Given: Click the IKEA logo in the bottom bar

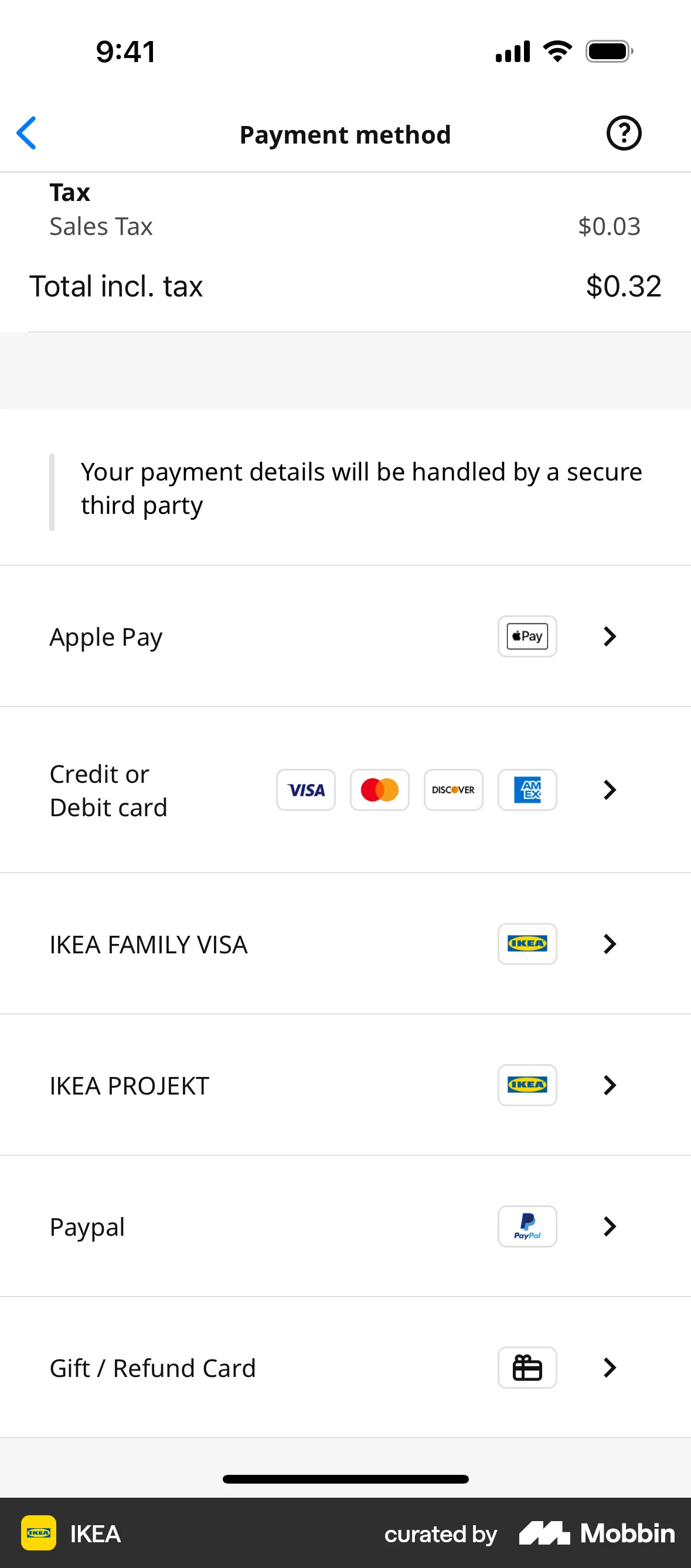Looking at the screenshot, I should [38, 1533].
